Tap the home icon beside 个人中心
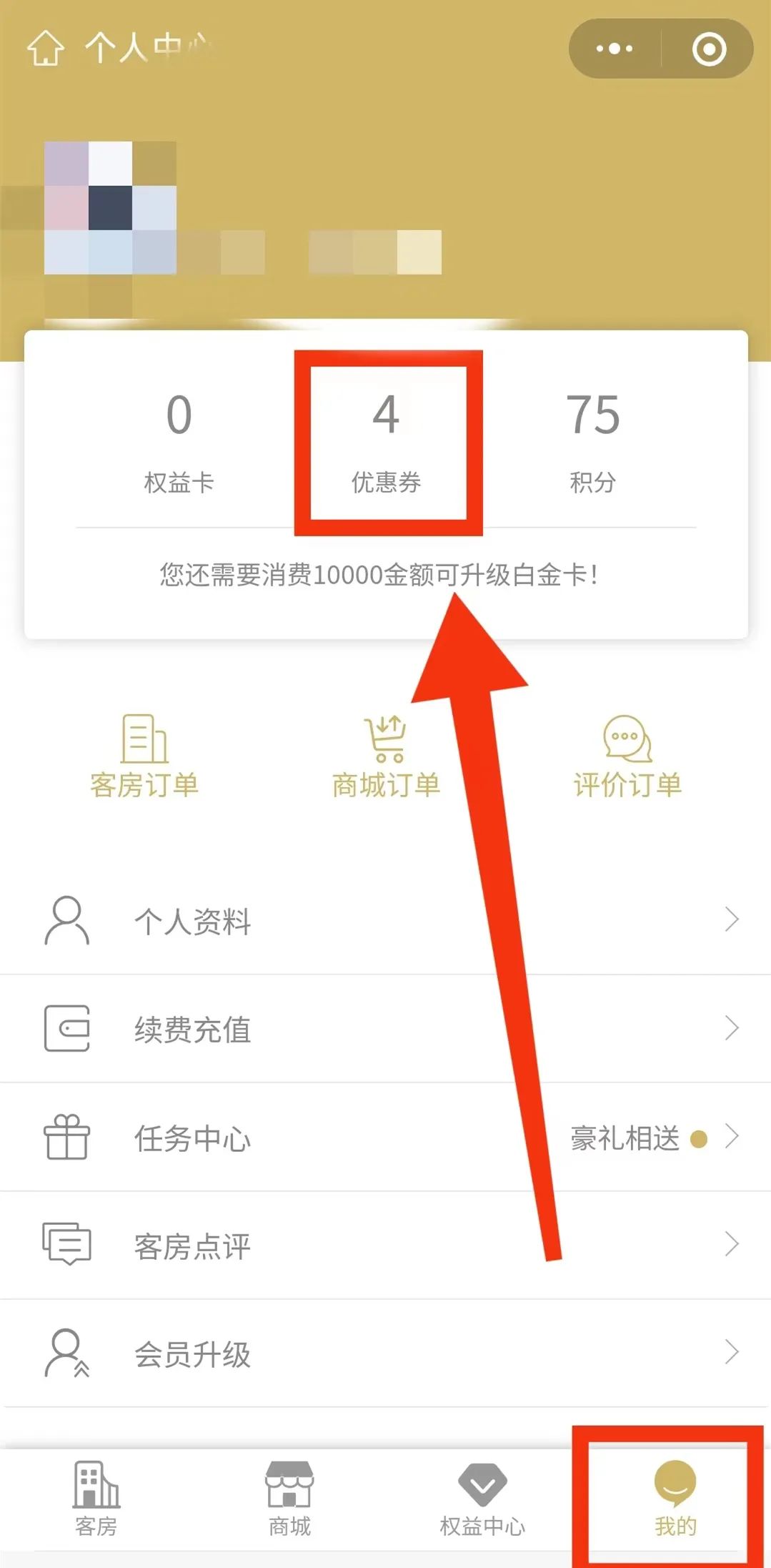The height and width of the screenshot is (1568, 771). coord(44,49)
